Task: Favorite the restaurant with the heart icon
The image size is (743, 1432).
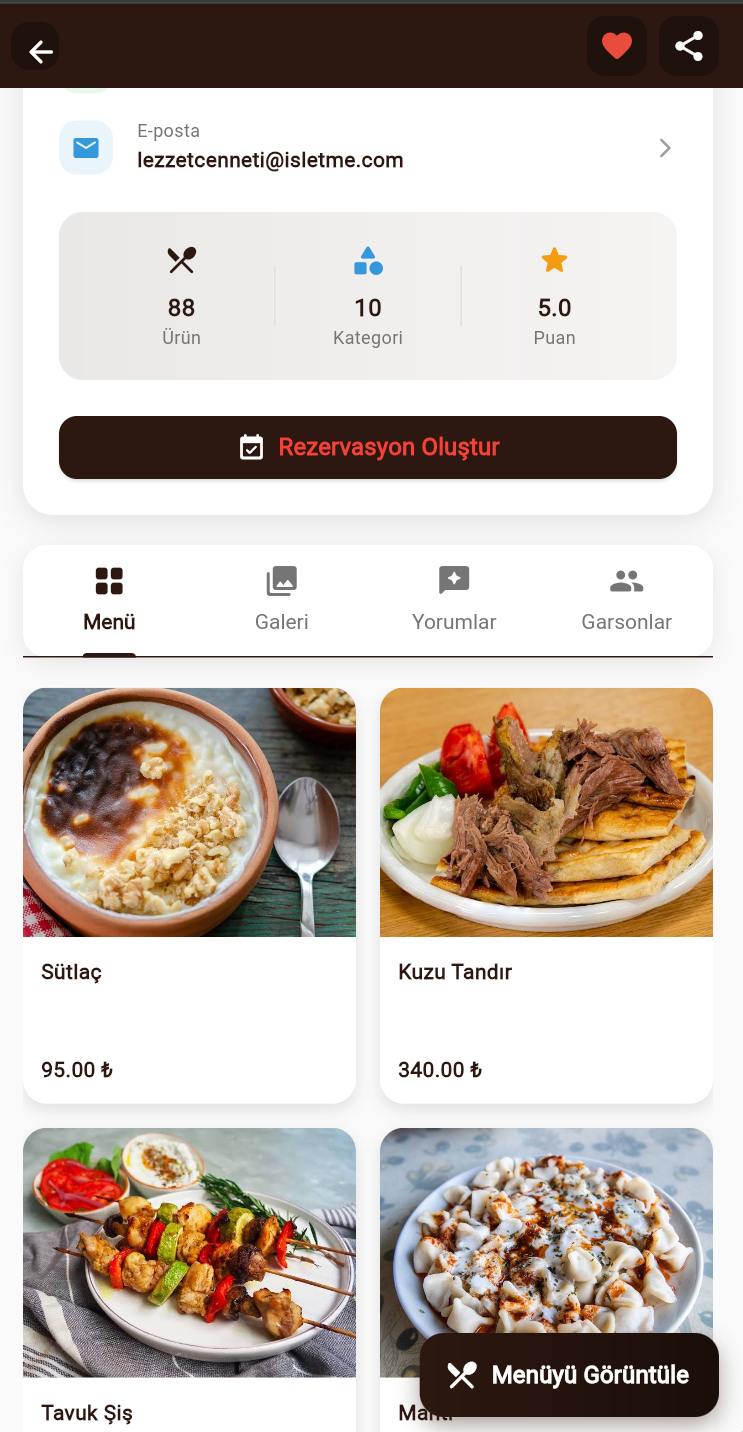Action: click(x=616, y=46)
